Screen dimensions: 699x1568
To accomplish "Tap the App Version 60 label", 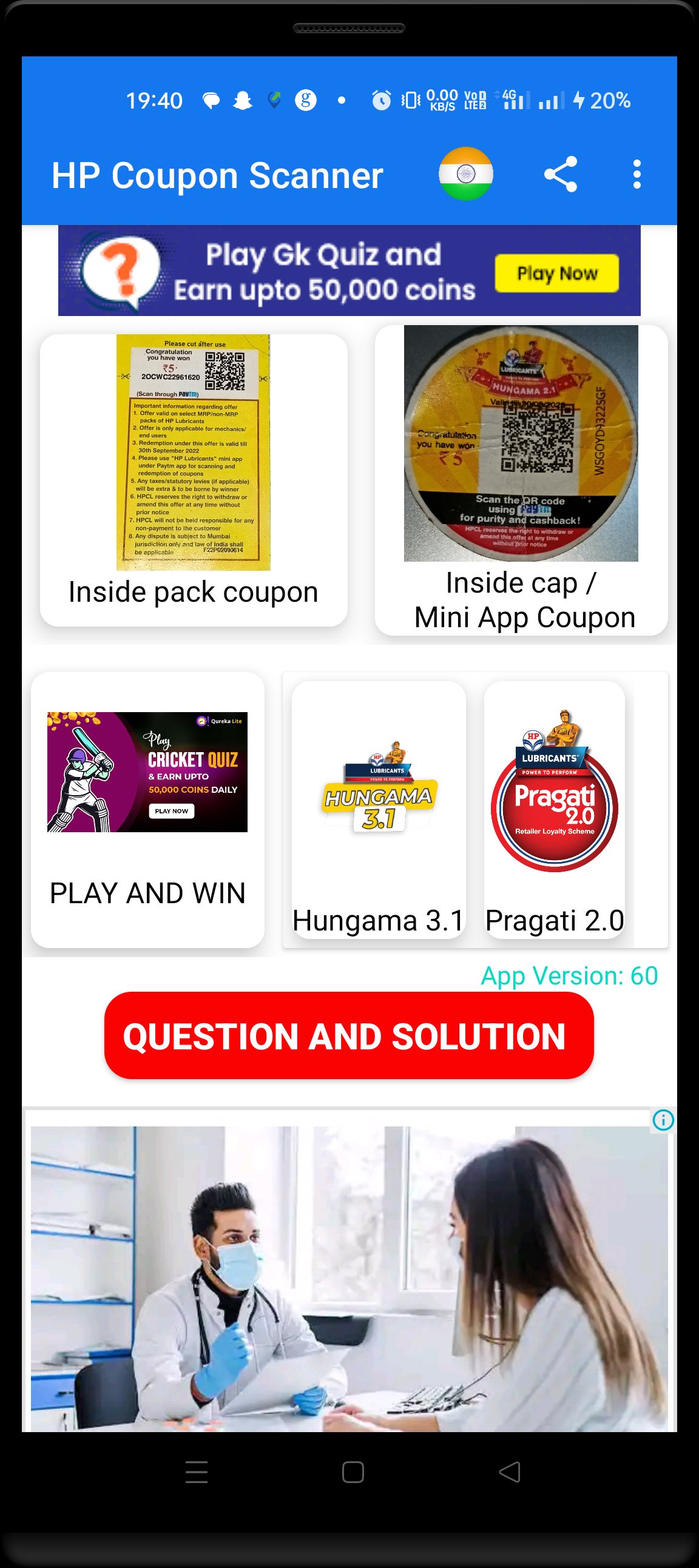I will 569,975.
